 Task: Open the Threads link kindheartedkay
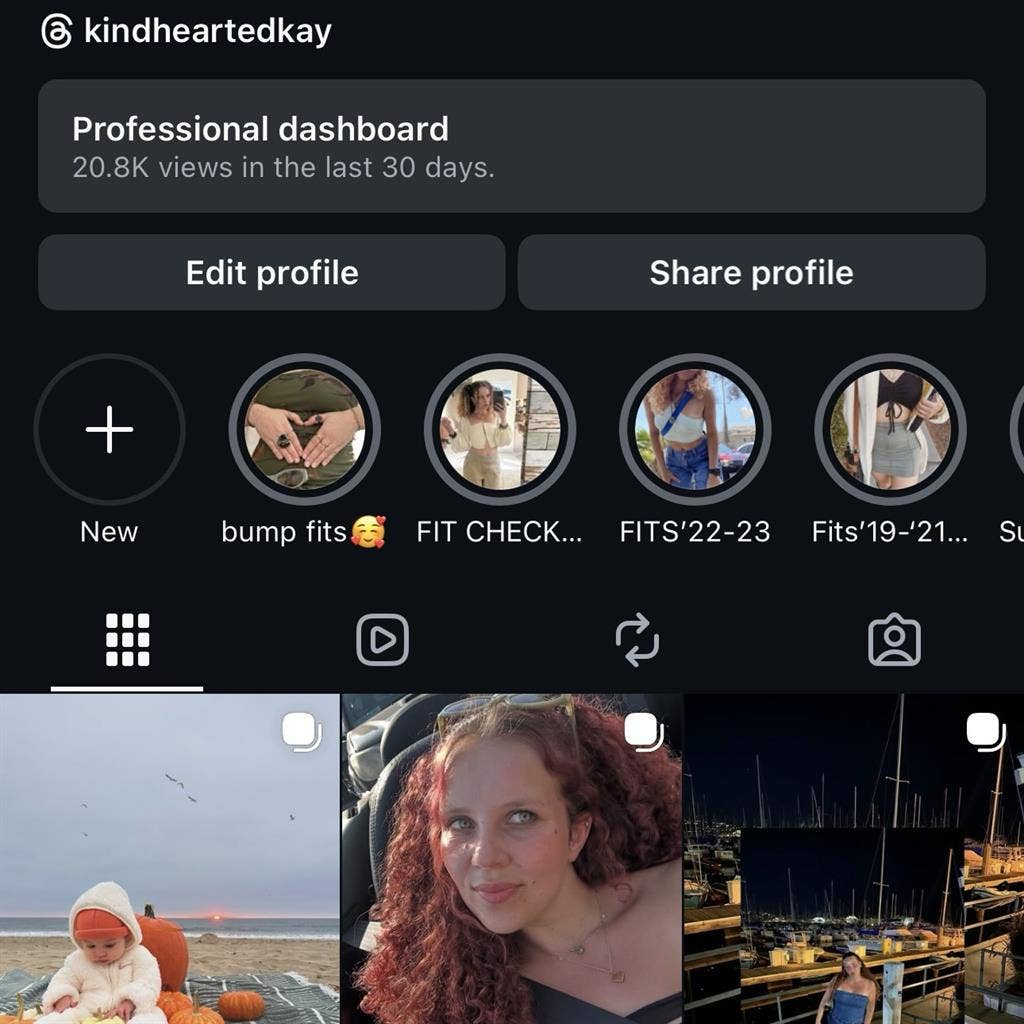pyautogui.click(x=187, y=31)
